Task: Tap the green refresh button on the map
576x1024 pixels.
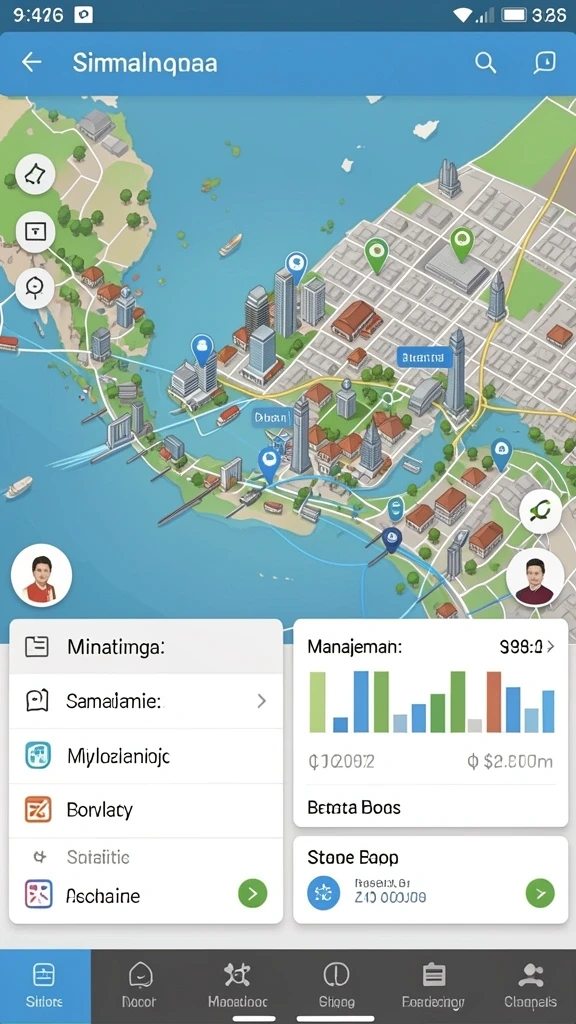Action: click(540, 510)
